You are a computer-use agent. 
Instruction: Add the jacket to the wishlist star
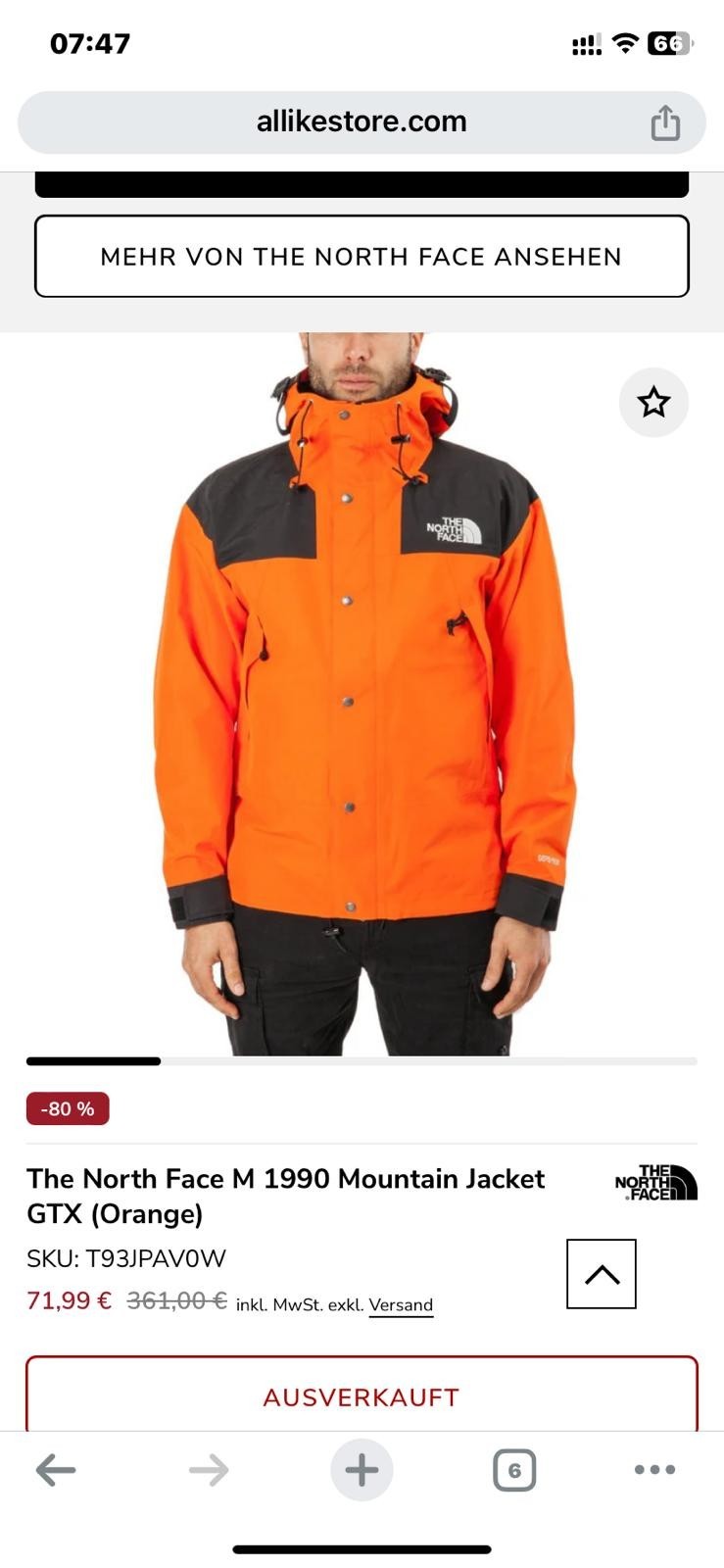click(x=653, y=402)
